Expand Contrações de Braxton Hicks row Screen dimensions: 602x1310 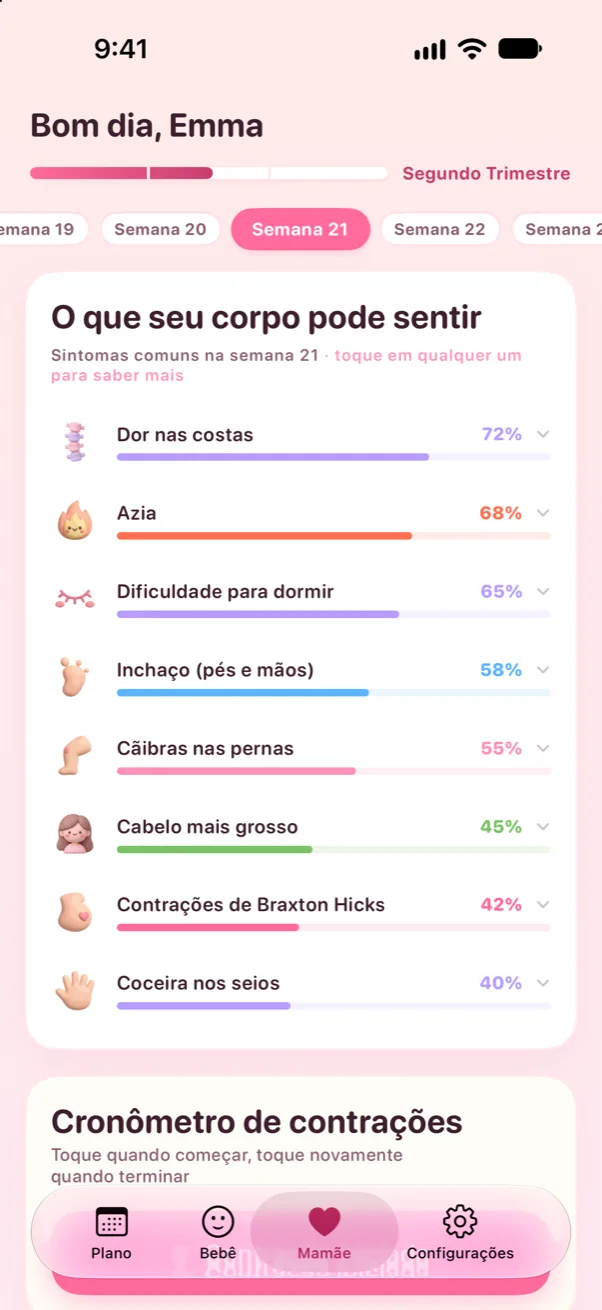(301, 911)
